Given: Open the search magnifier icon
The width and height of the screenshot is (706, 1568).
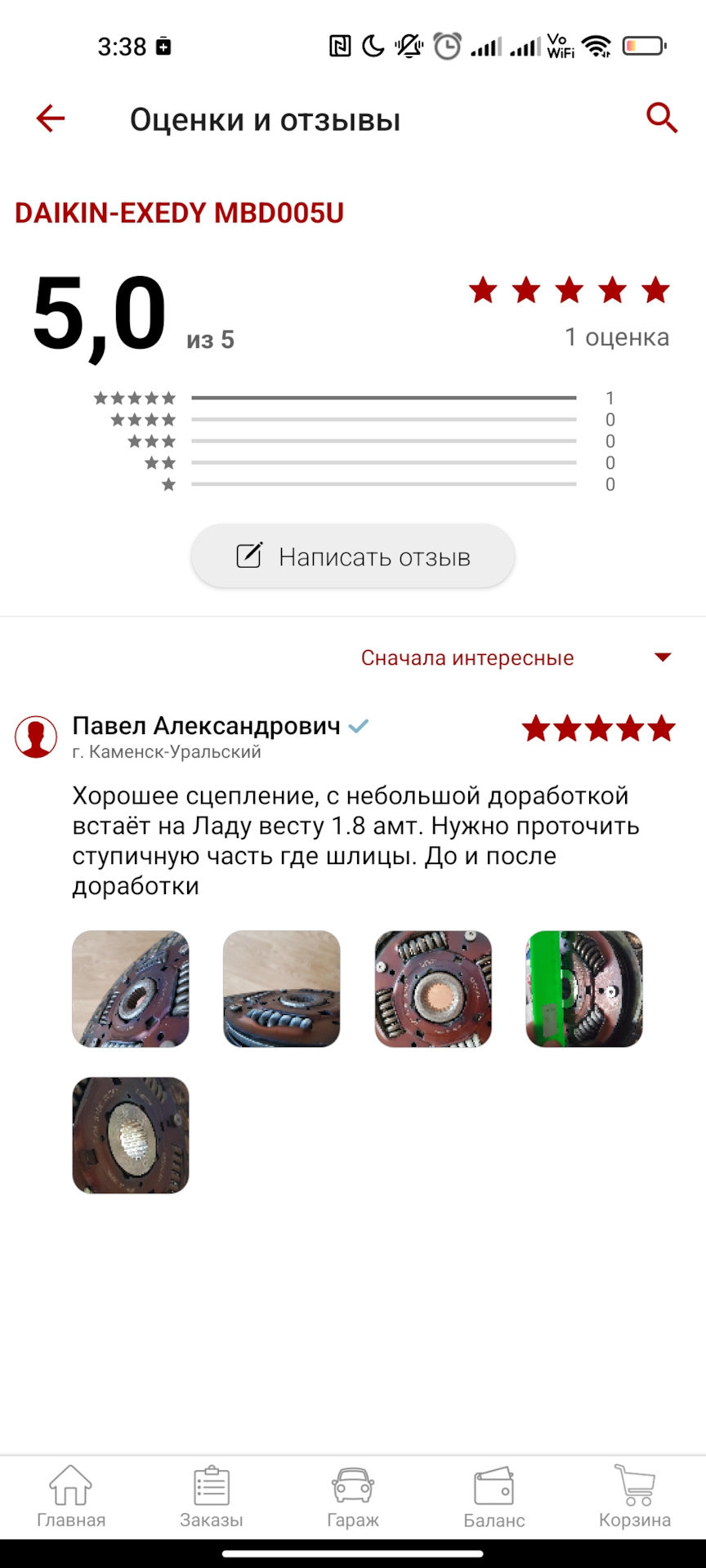Looking at the screenshot, I should [x=661, y=118].
